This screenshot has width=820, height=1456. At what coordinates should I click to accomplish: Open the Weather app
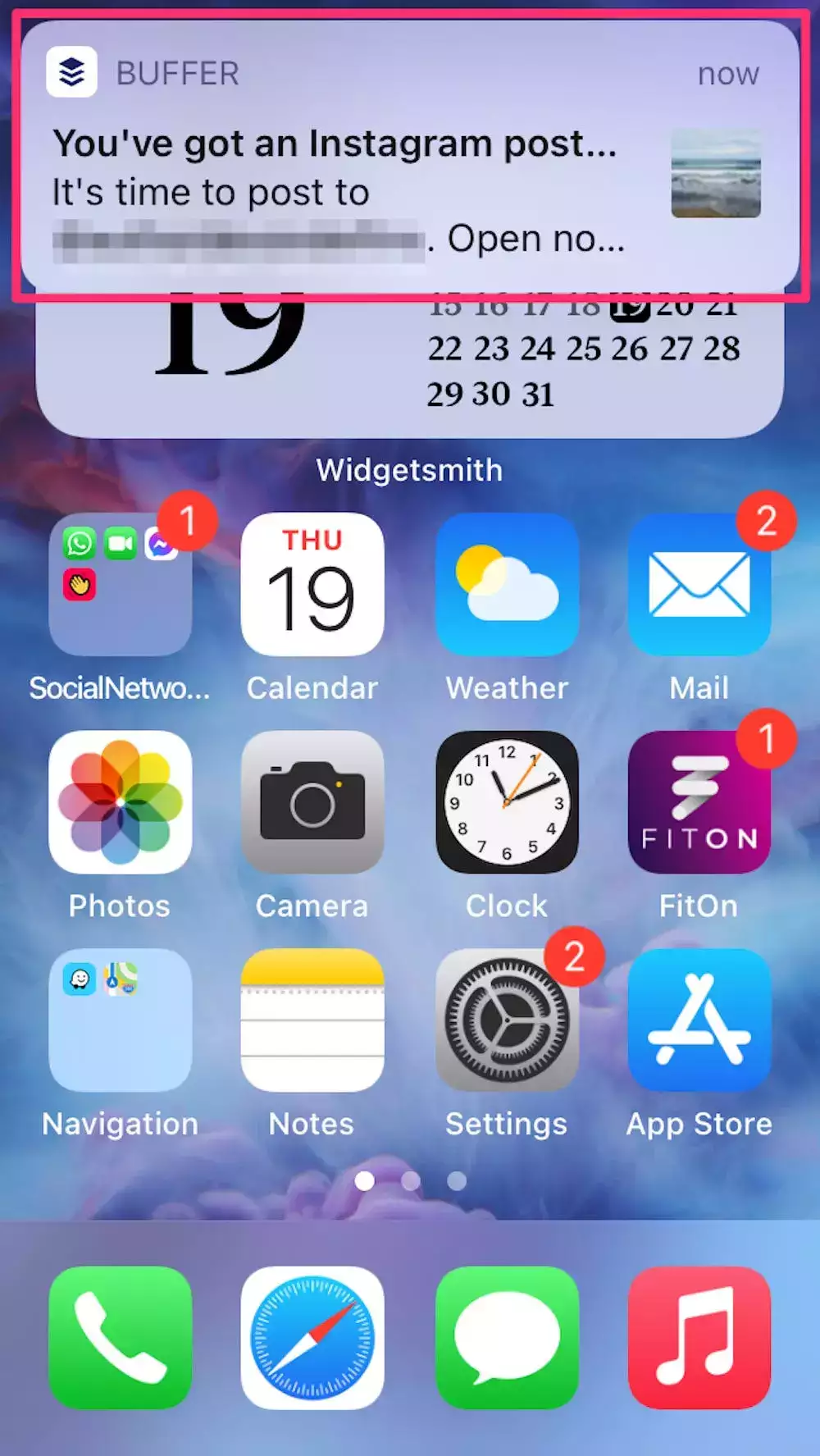507,585
